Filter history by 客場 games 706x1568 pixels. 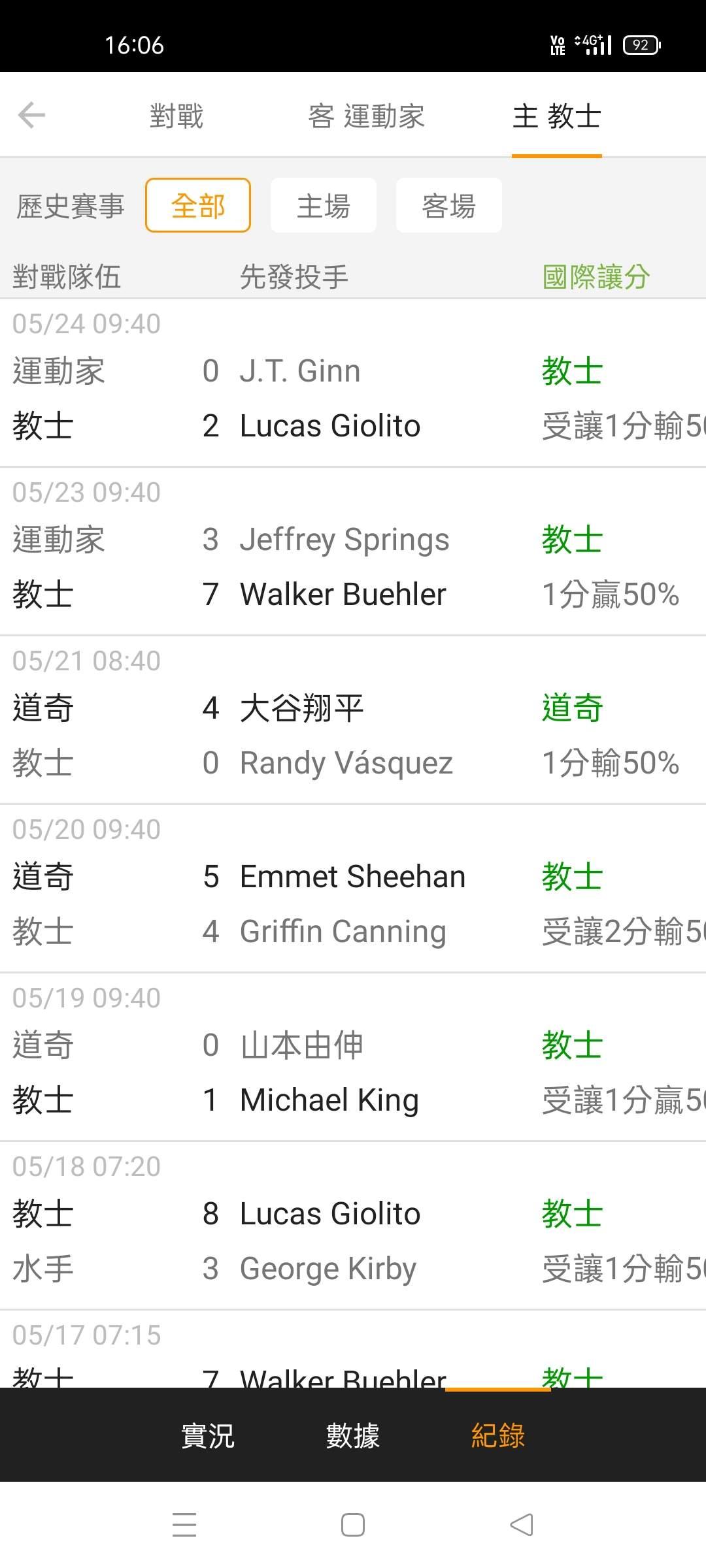449,205
